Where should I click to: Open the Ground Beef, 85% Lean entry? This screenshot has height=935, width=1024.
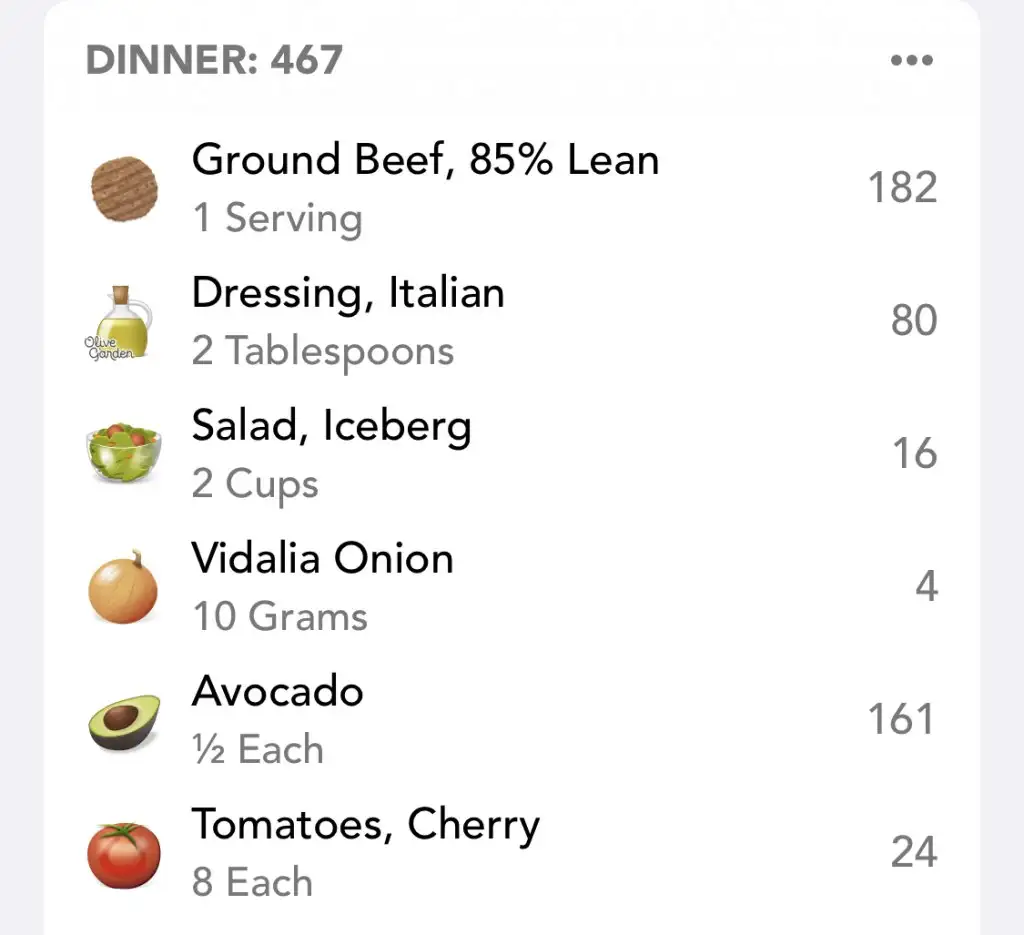[425, 188]
